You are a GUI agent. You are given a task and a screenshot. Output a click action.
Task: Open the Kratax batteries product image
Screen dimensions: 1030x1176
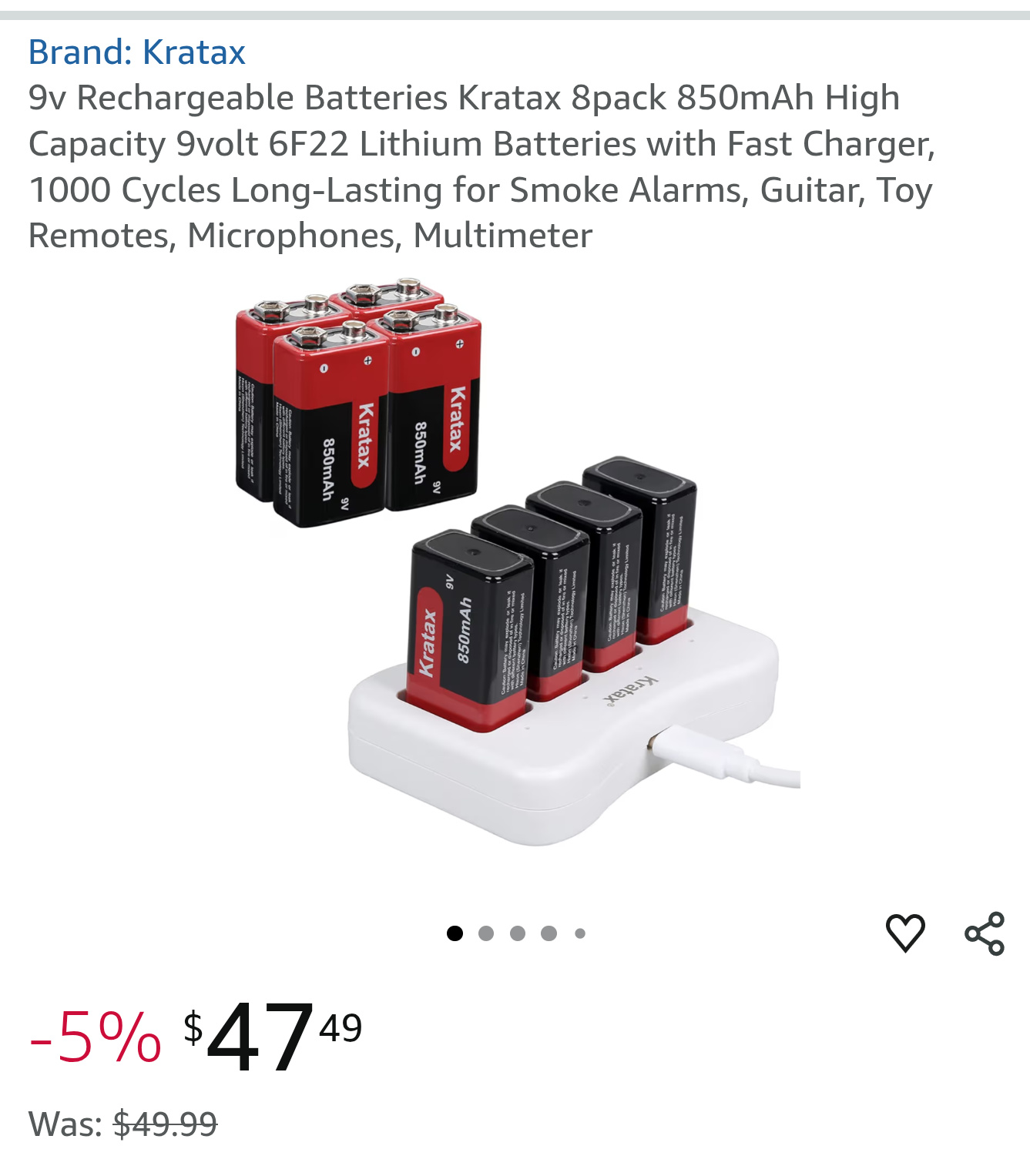(x=515, y=562)
